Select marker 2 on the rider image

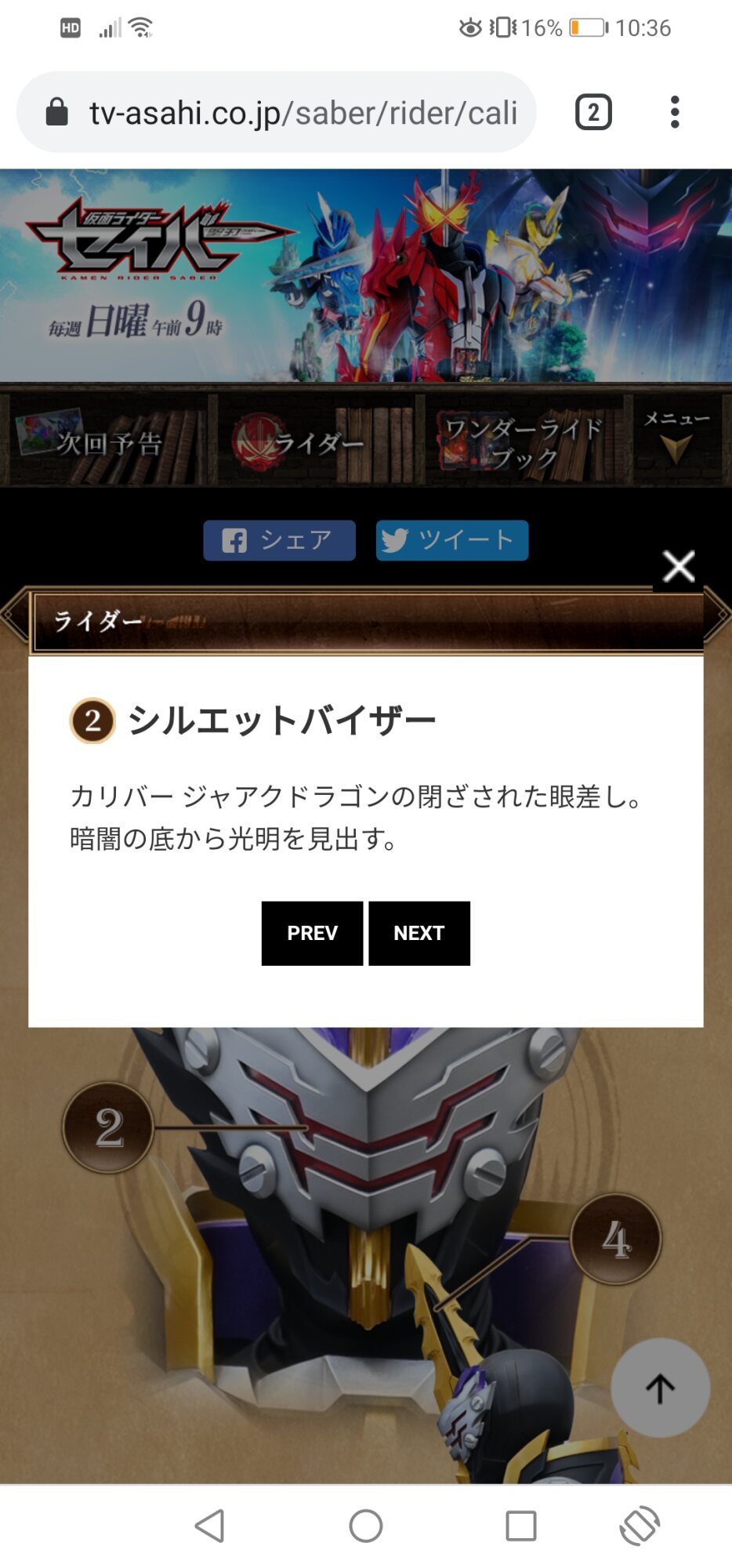[108, 1127]
